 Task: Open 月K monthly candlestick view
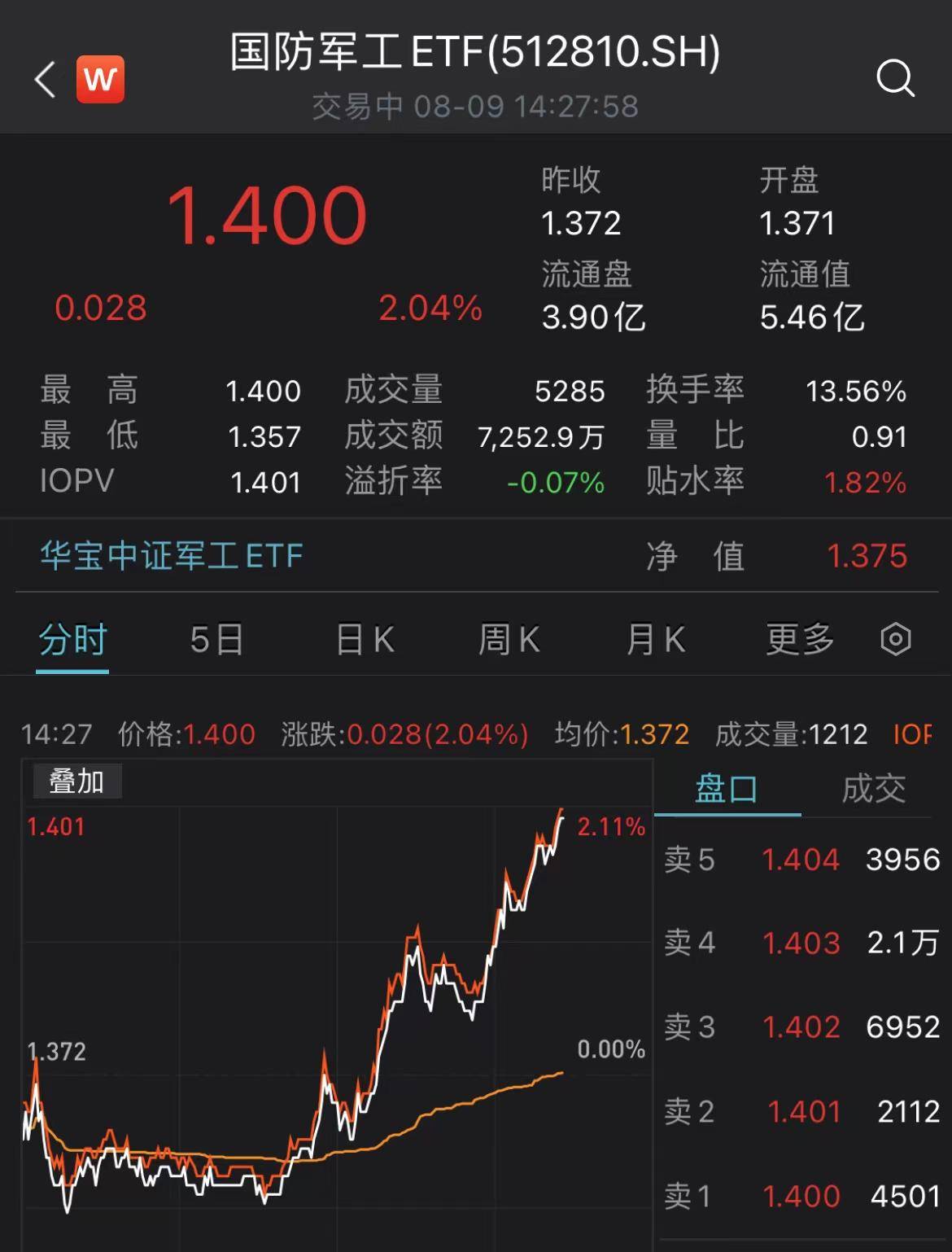(654, 640)
